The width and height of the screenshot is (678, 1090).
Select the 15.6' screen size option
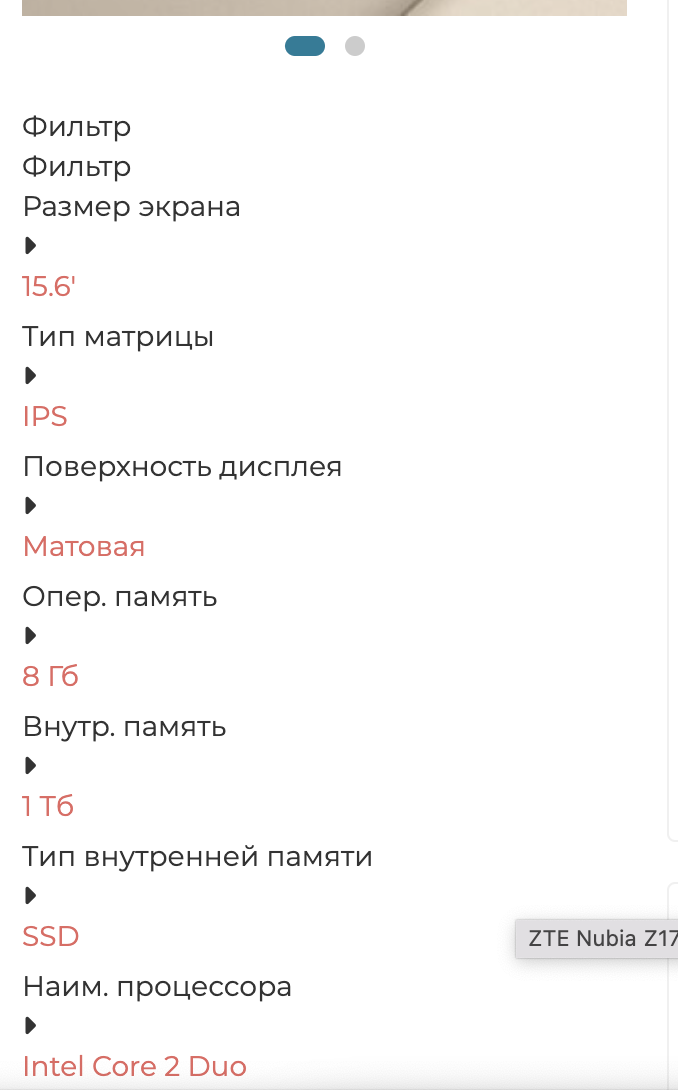coord(49,286)
